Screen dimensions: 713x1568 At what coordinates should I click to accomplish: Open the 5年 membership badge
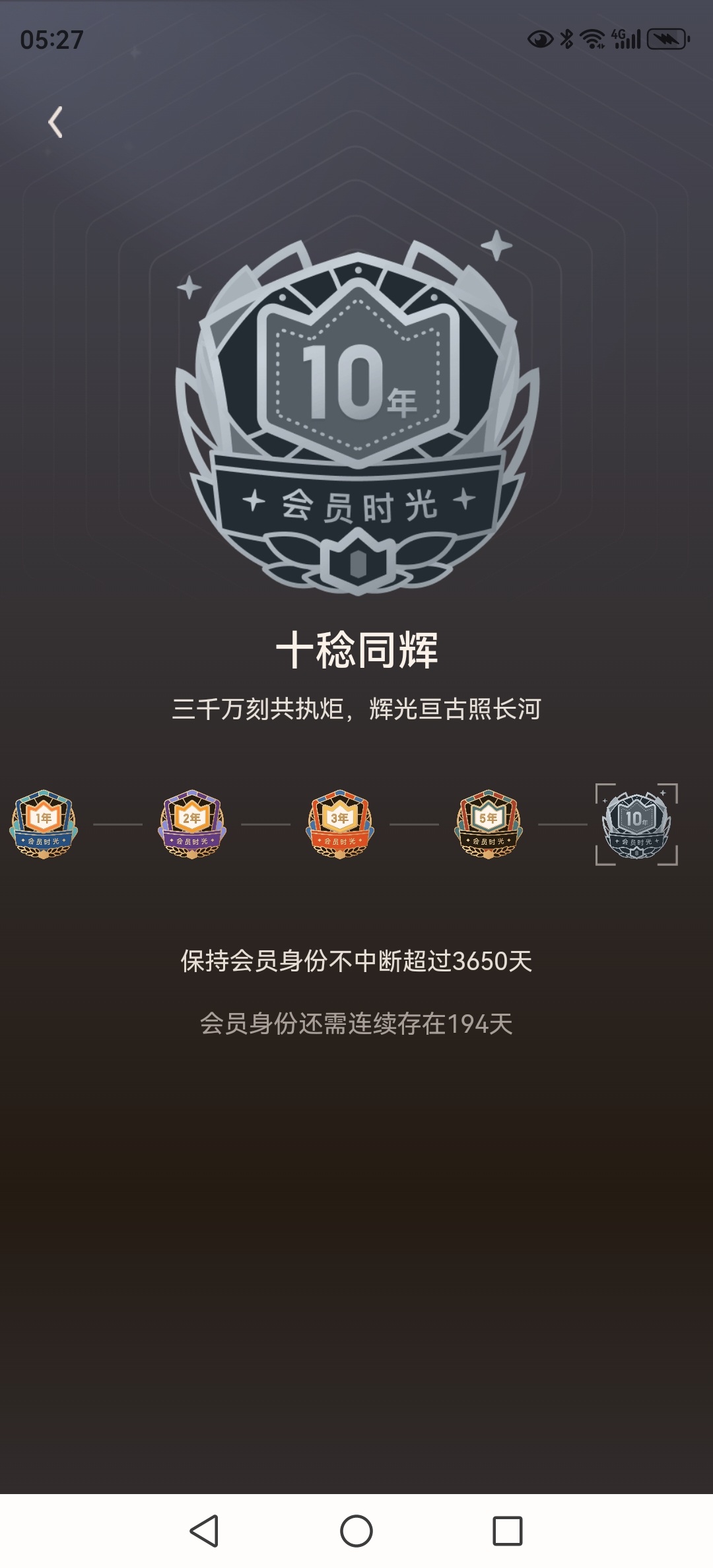point(489,824)
